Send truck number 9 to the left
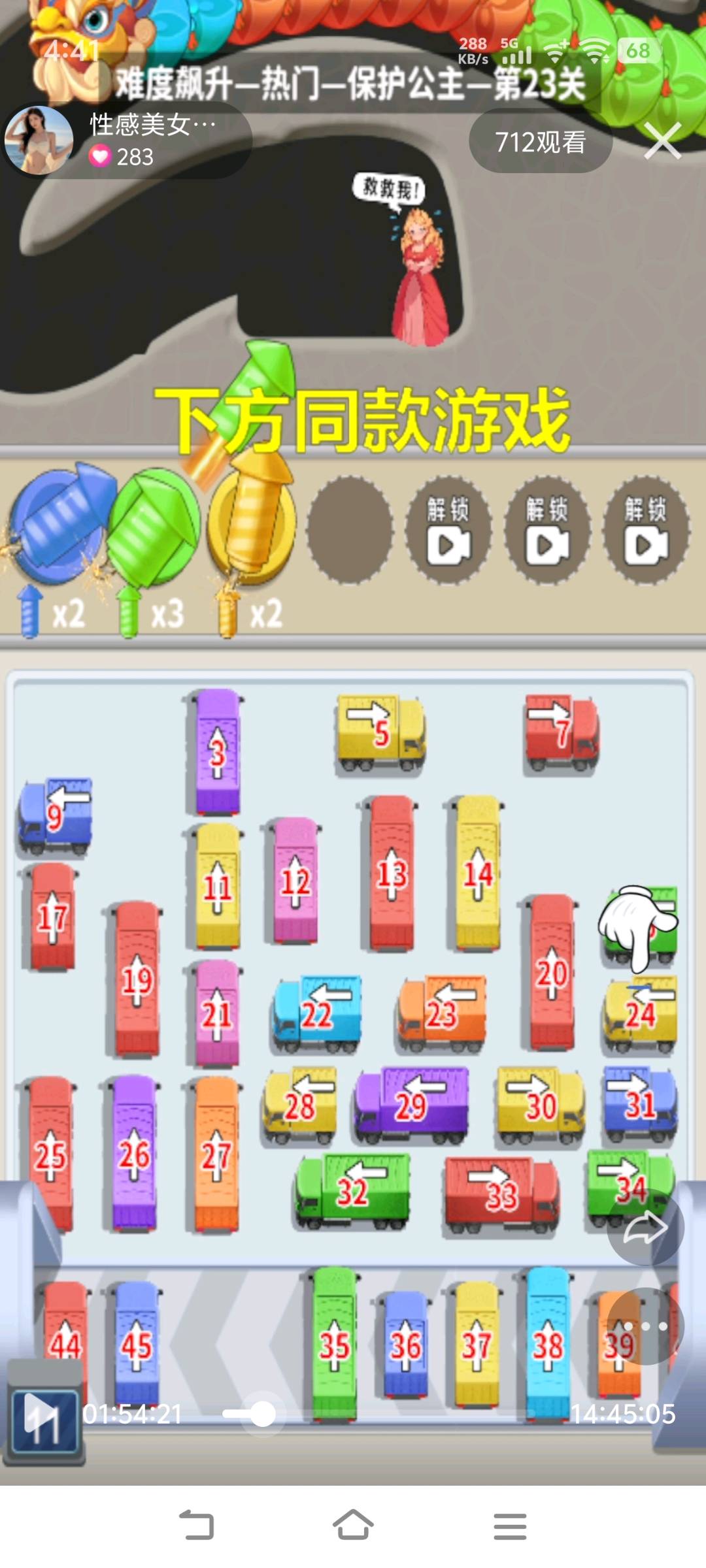706x1568 pixels. (55, 816)
